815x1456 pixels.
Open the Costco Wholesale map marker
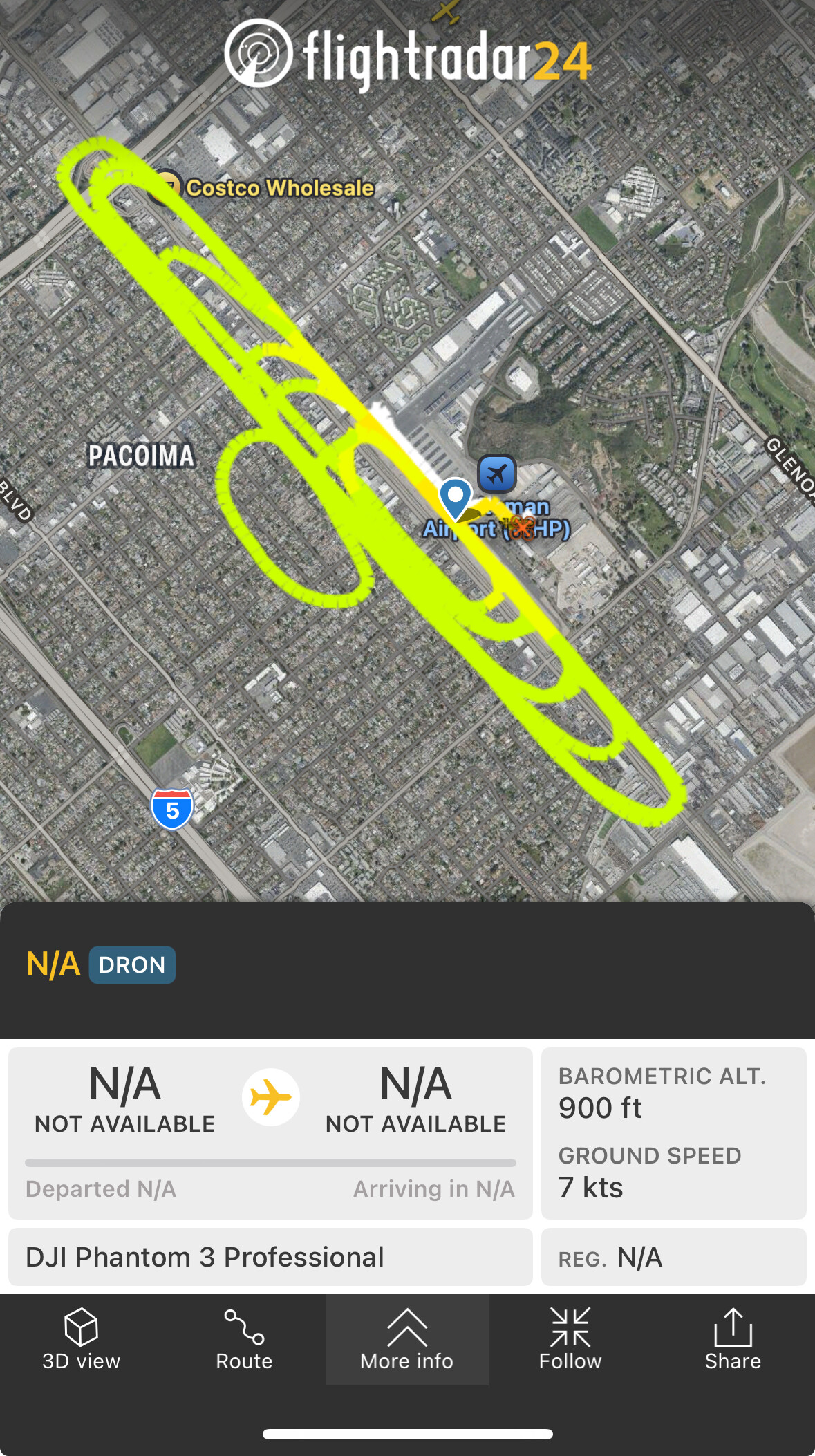[166, 187]
